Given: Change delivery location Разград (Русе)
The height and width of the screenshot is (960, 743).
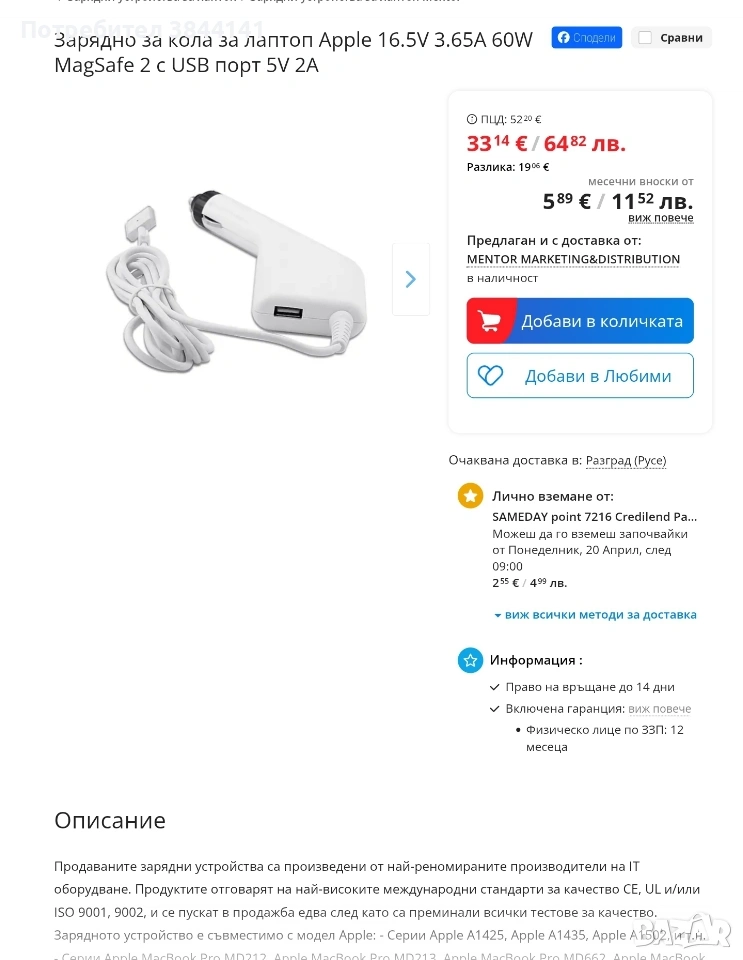Looking at the screenshot, I should (x=626, y=460).
